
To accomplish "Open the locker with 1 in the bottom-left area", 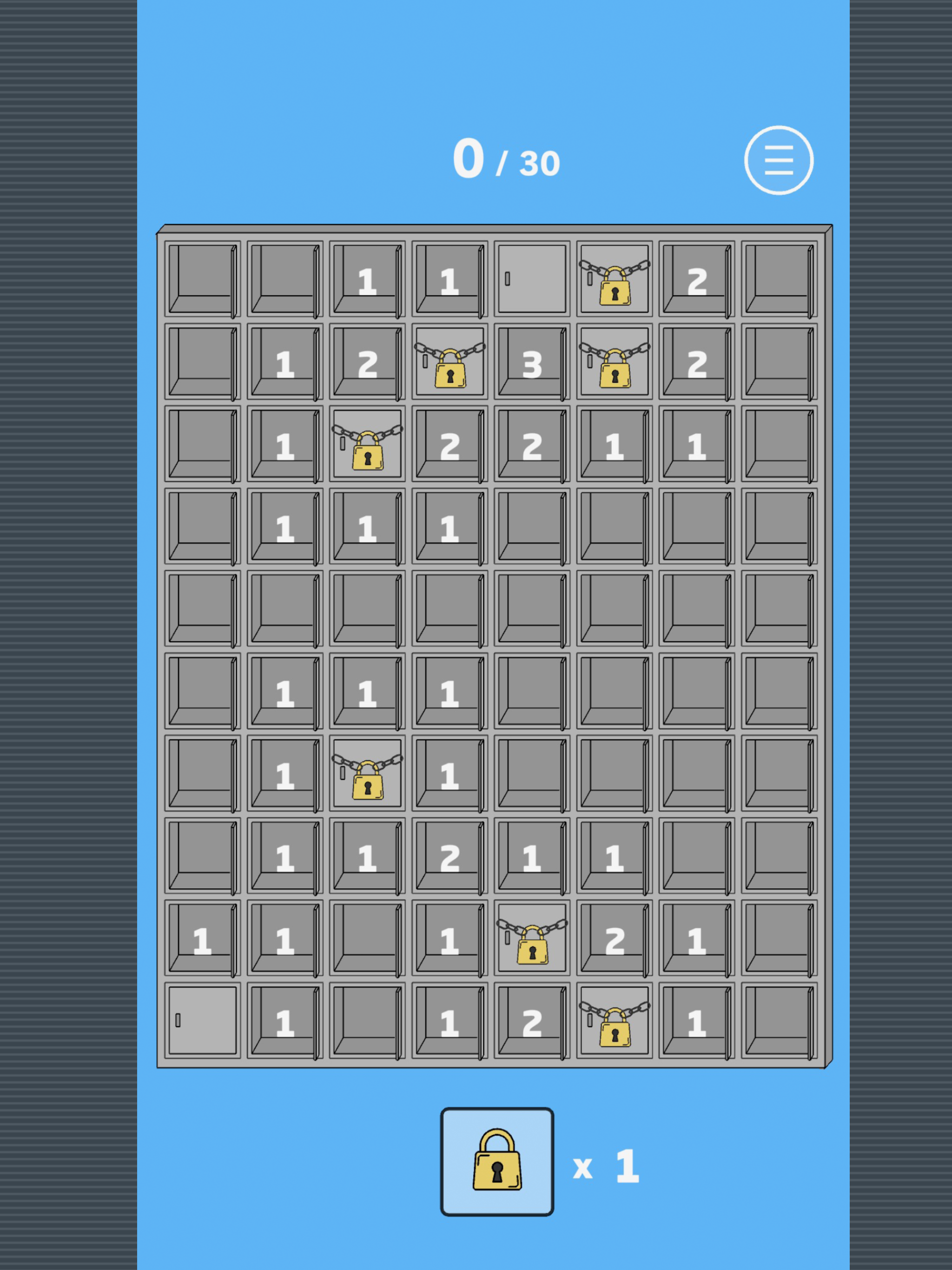I will click(202, 936).
